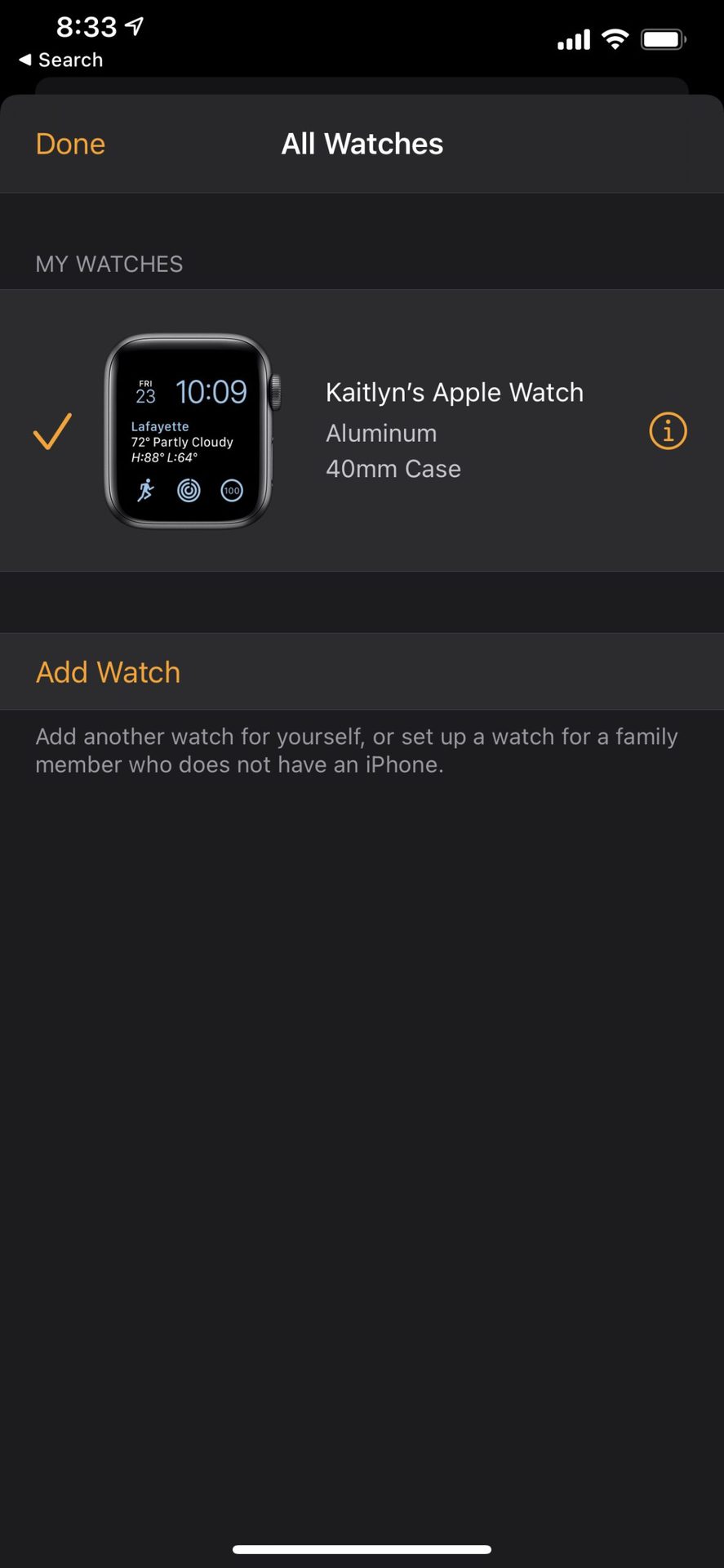
Task: Select Kaitlyn's Apple Watch row
Action: [x=362, y=430]
